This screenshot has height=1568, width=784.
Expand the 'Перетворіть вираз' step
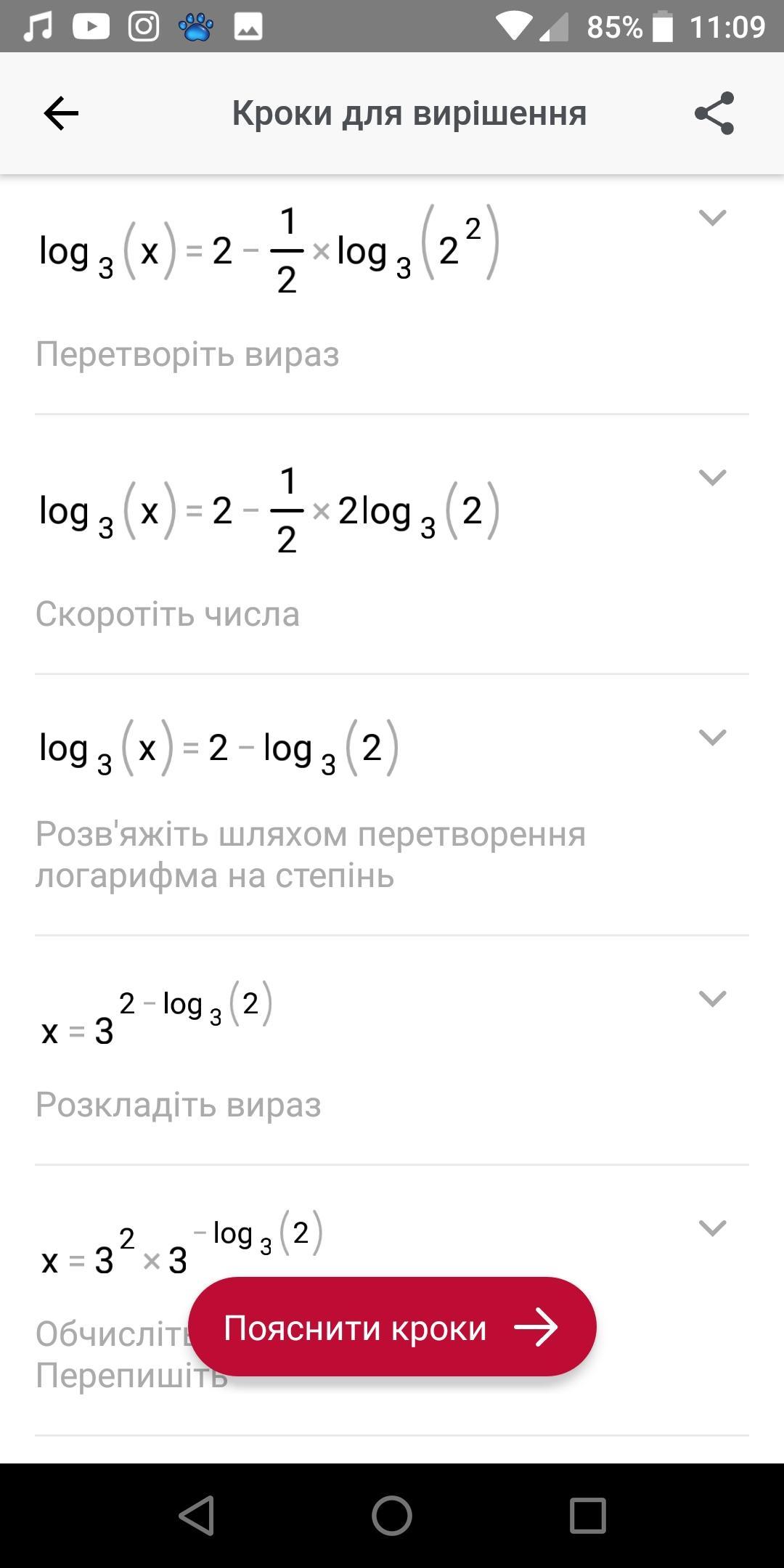click(711, 217)
